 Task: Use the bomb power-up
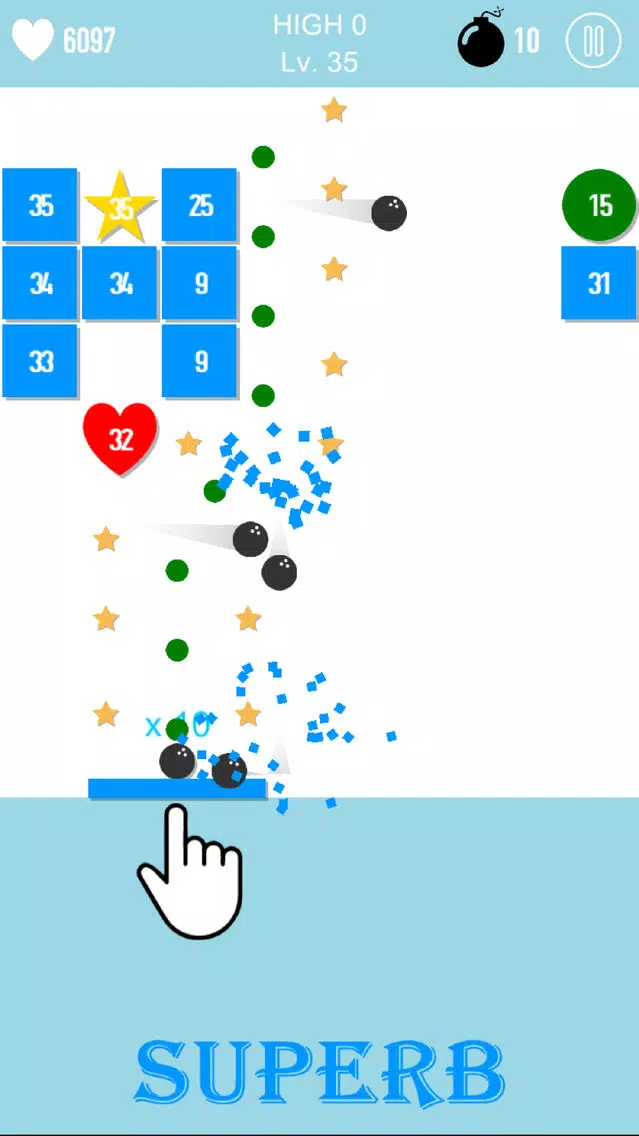[482, 40]
